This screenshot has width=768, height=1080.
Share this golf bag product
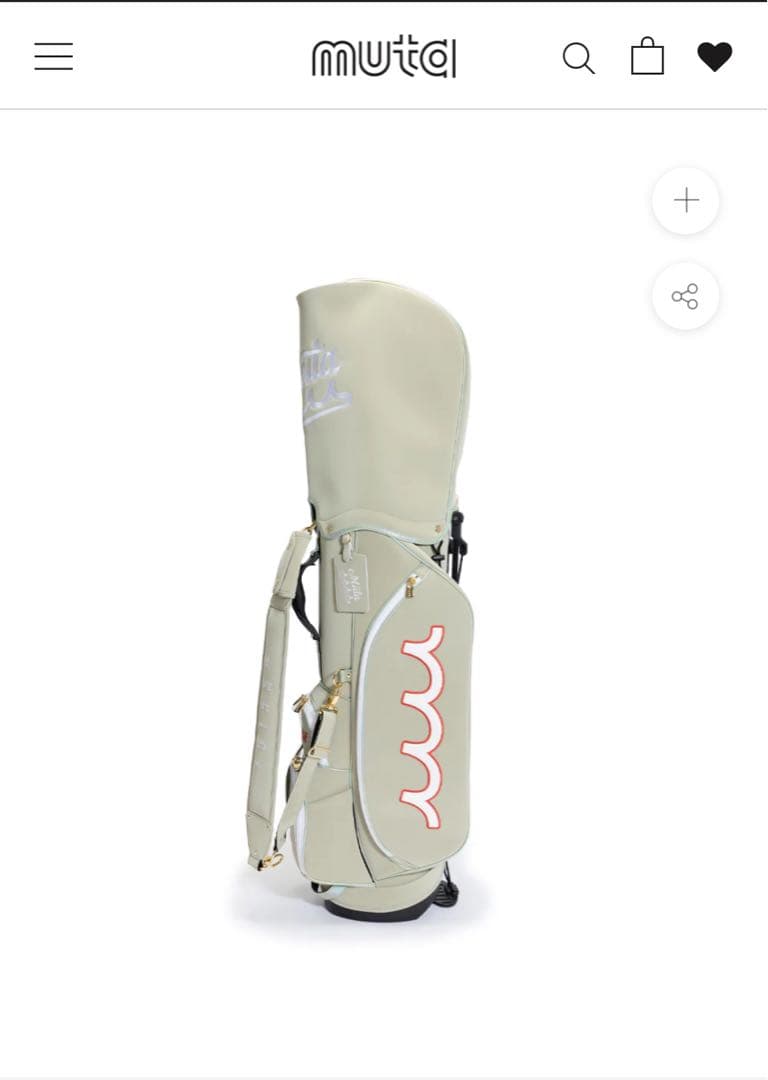click(x=685, y=297)
